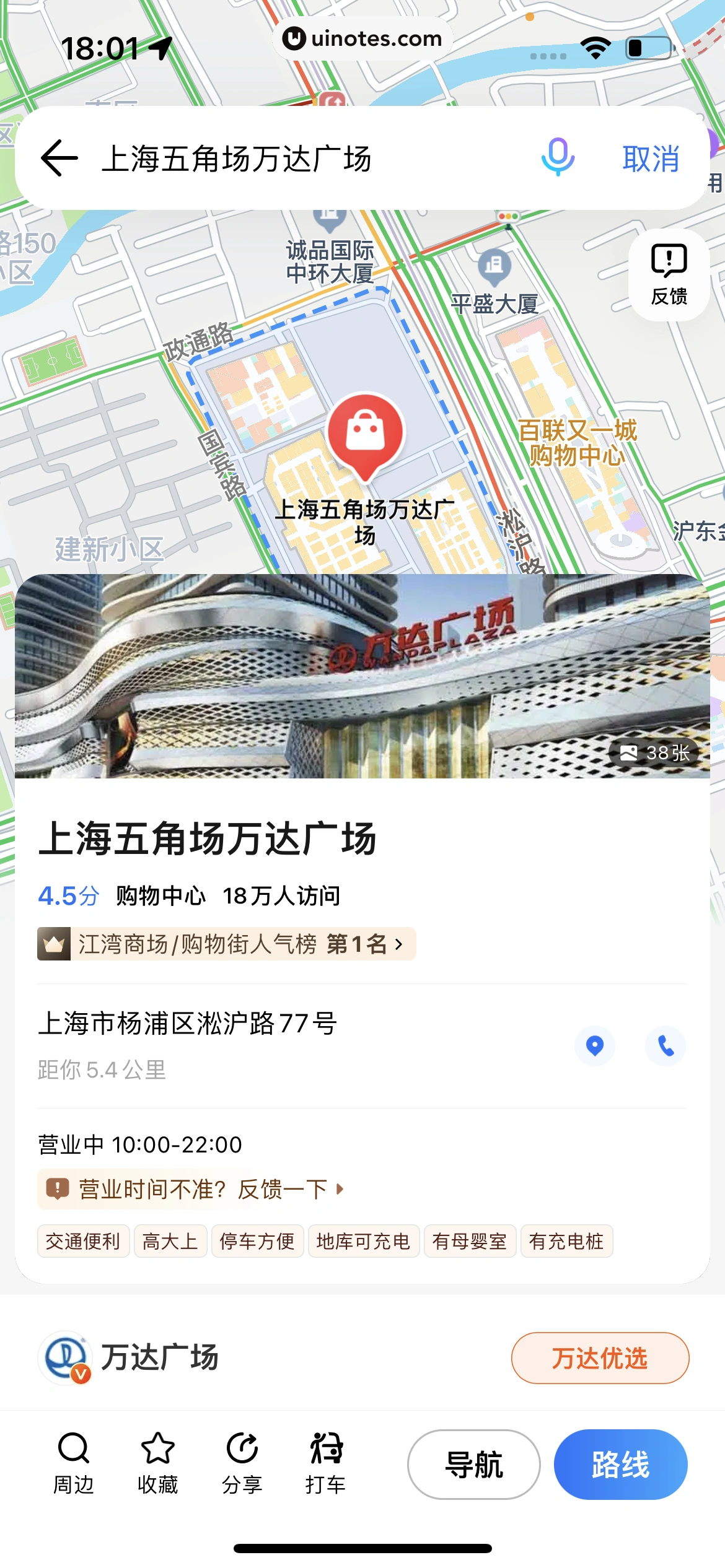Cancel the search with 取消
Viewport: 725px width, 1568px height.
click(651, 159)
